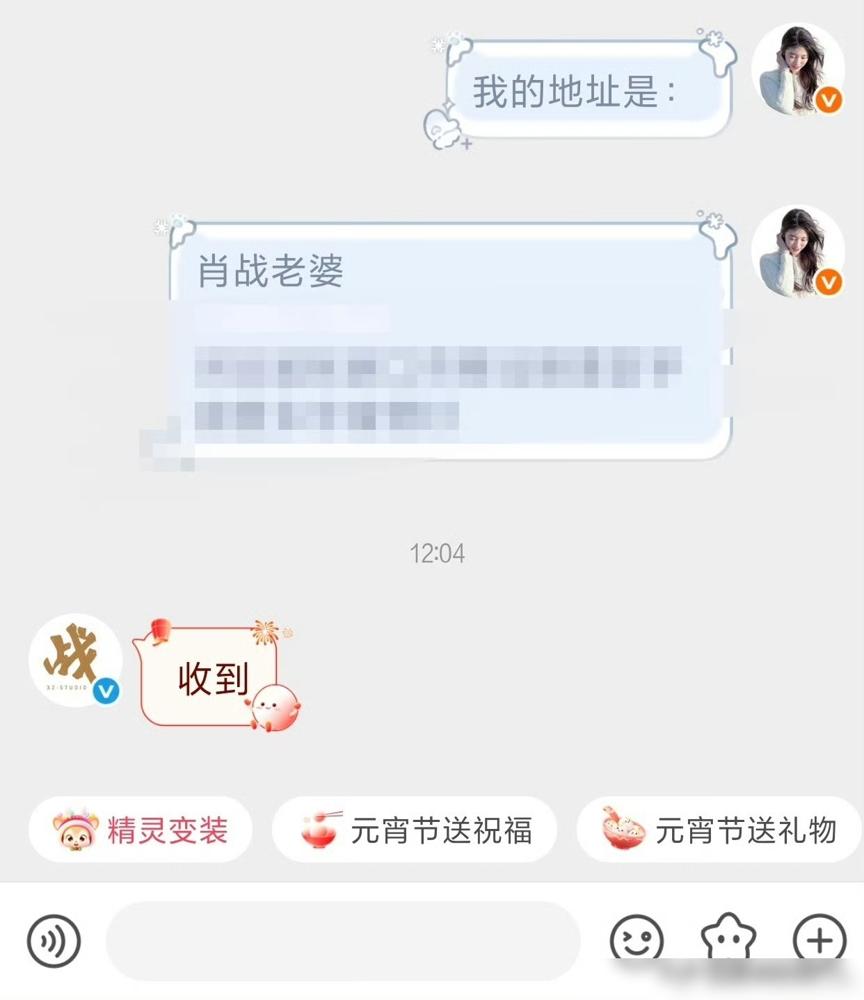Tap the rice ball bowl icon before 元宵节送礼物
This screenshot has width=864, height=1000.
tap(622, 830)
